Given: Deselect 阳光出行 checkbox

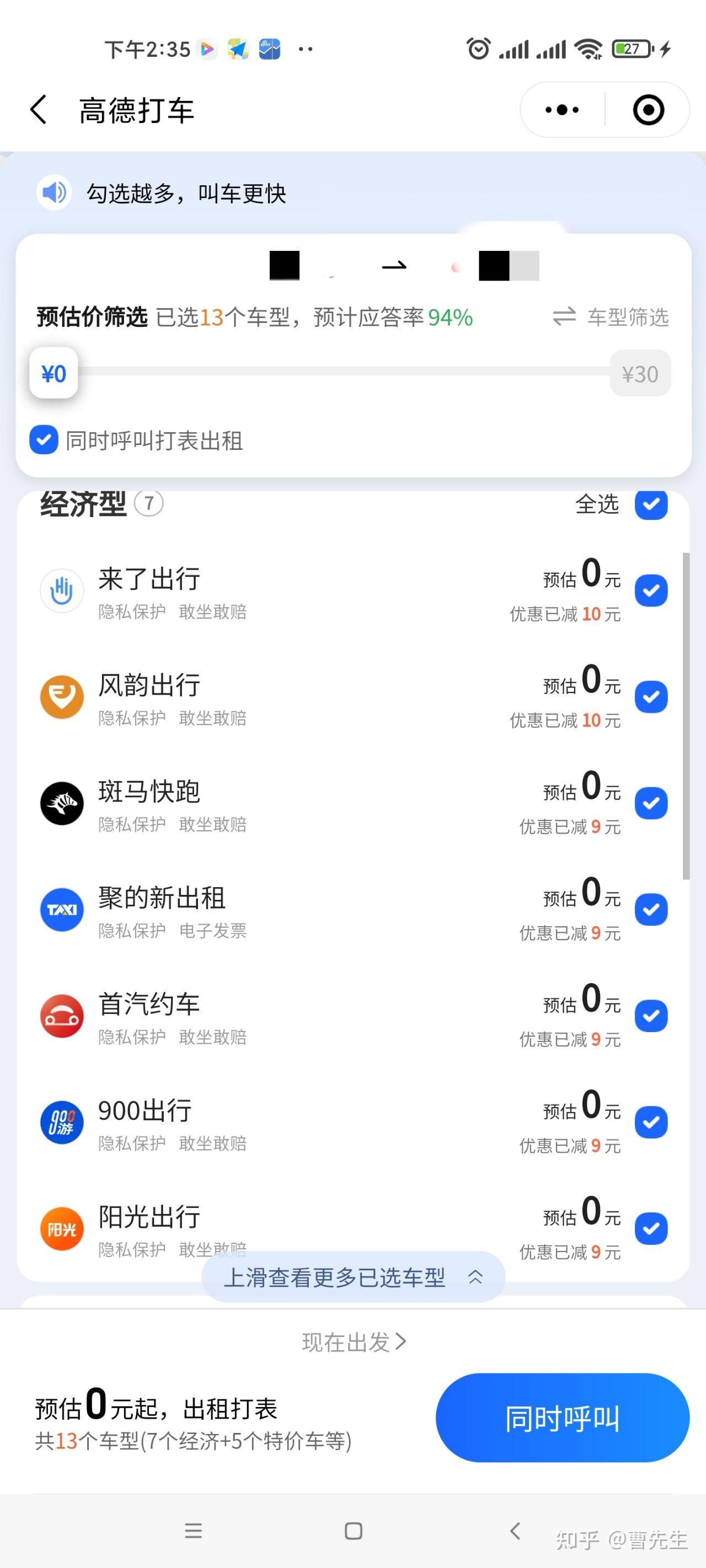Looking at the screenshot, I should point(650,1228).
